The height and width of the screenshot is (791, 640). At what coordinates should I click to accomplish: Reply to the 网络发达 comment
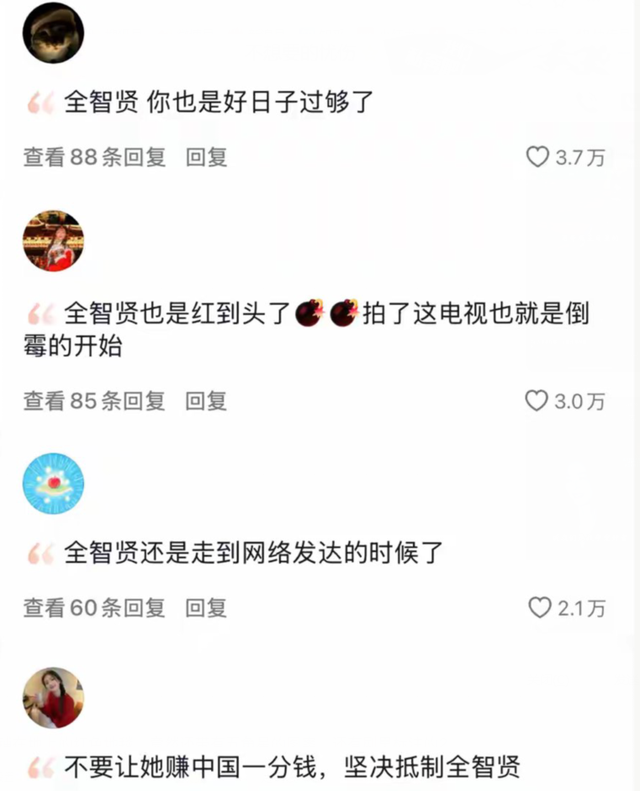pos(207,607)
